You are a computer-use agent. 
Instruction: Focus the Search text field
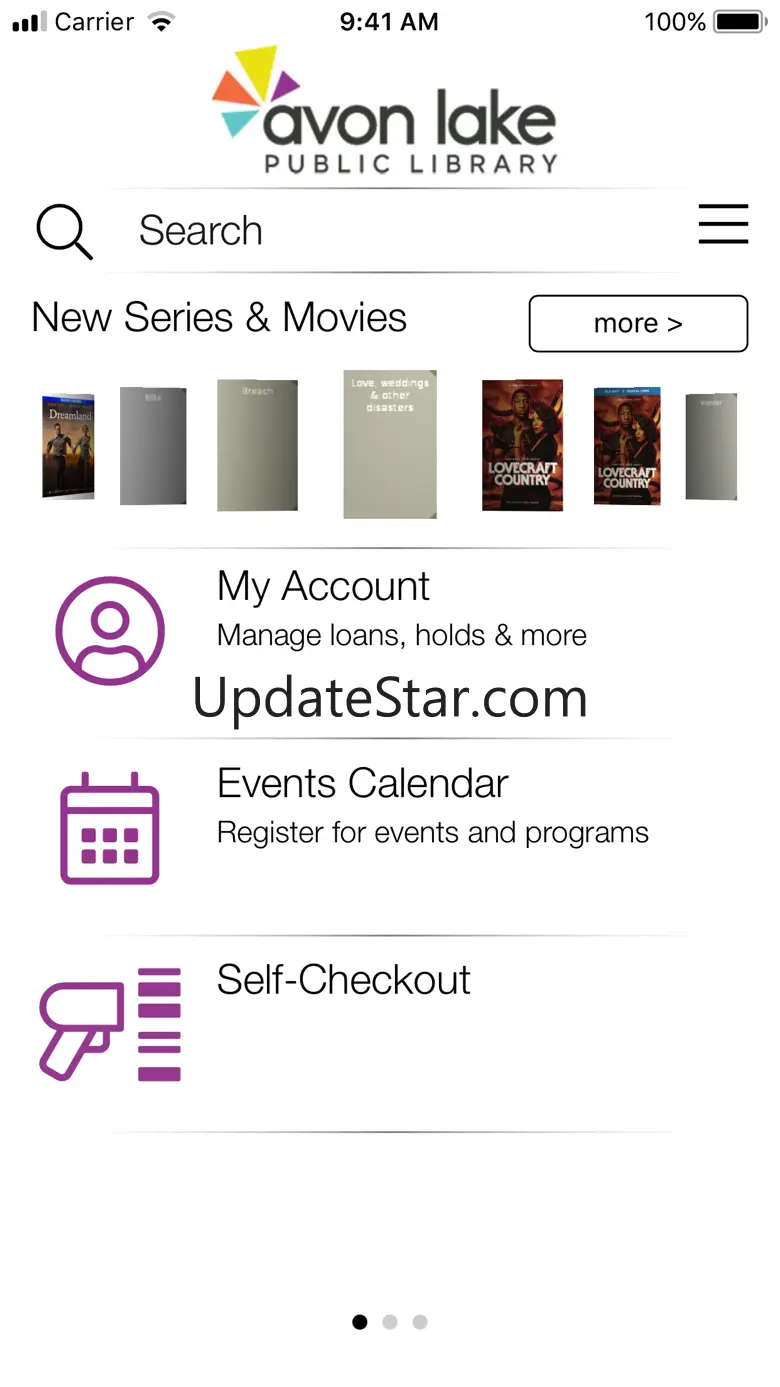point(400,231)
